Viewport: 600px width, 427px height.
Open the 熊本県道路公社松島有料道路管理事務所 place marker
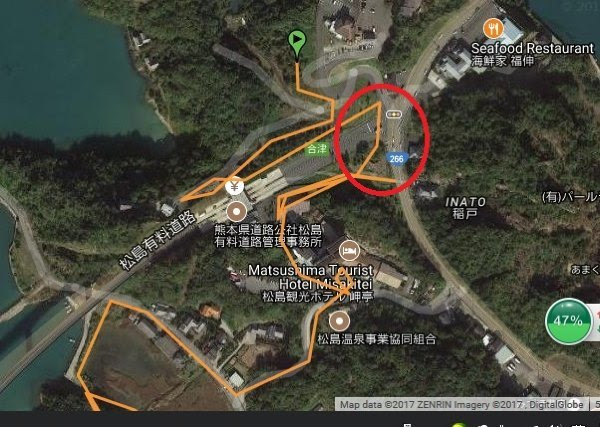tap(236, 211)
